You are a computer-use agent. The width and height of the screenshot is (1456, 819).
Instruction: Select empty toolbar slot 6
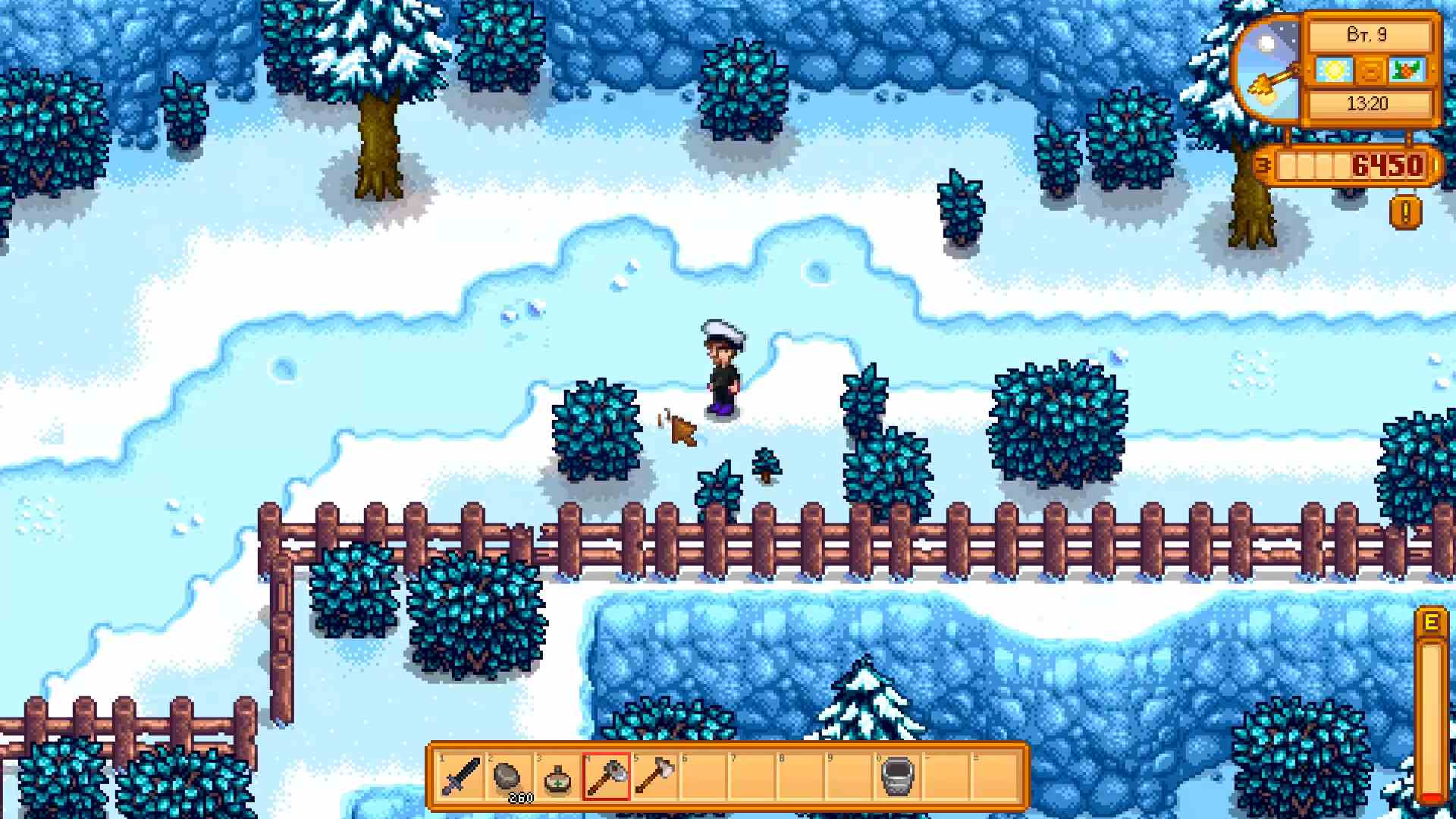coord(704,777)
